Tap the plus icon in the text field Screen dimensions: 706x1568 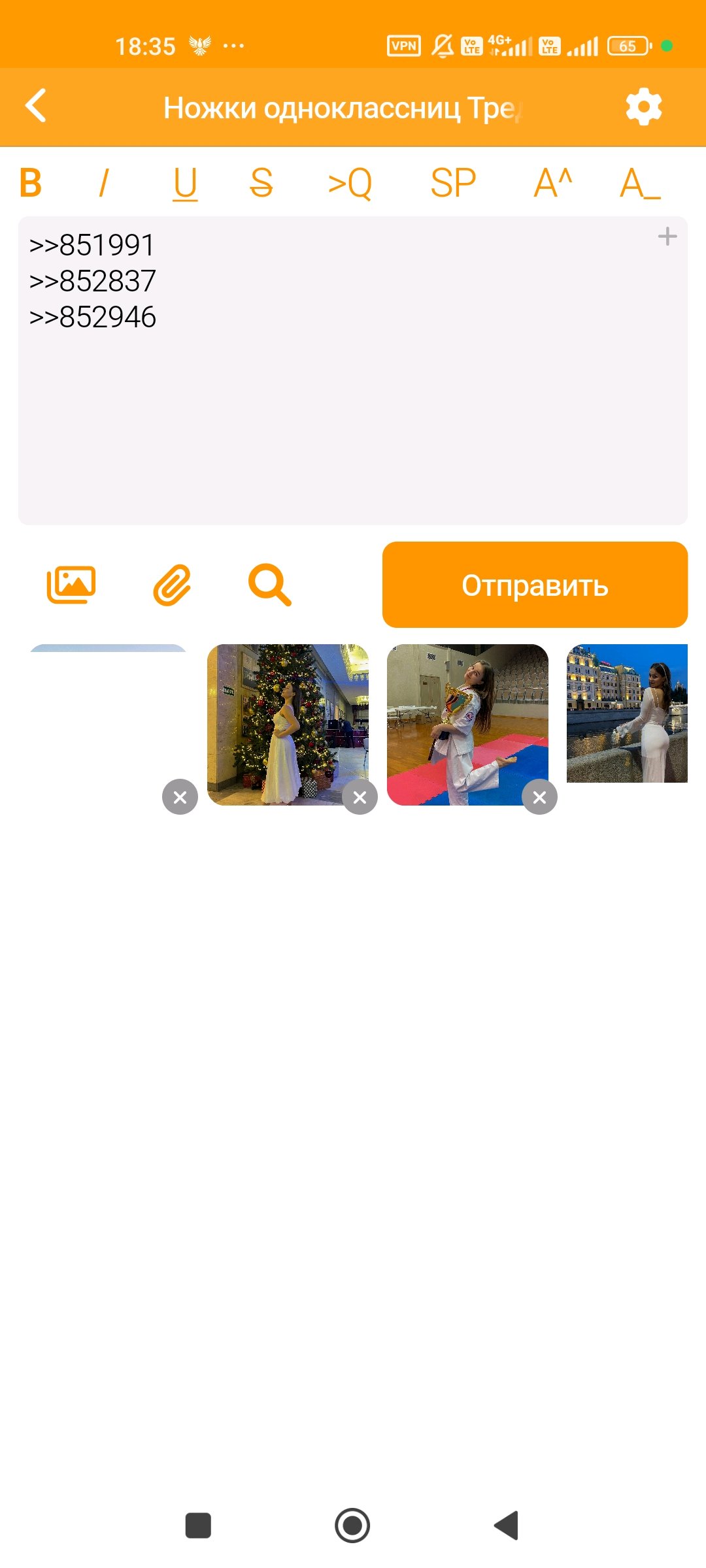pyautogui.click(x=667, y=237)
